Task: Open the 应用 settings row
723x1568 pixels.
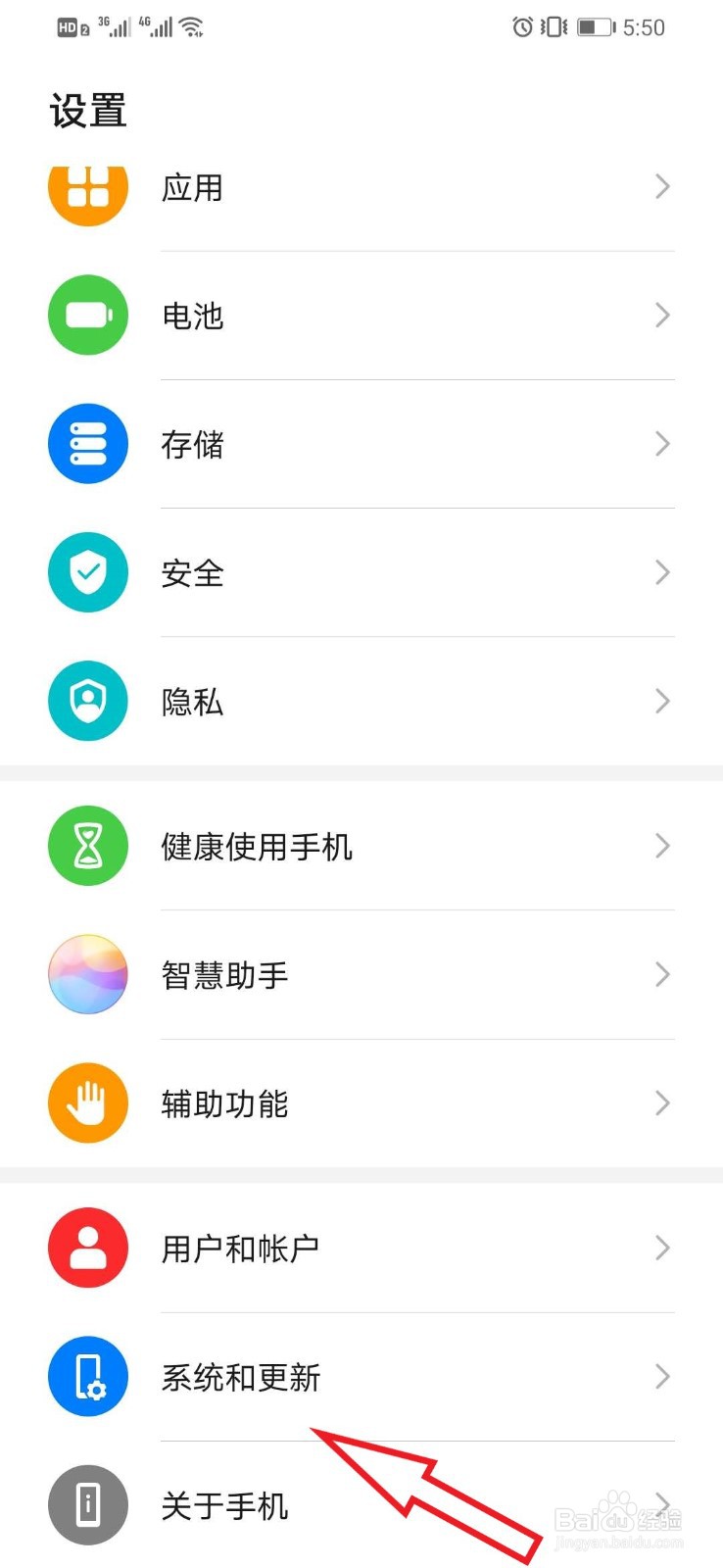Action: click(361, 187)
